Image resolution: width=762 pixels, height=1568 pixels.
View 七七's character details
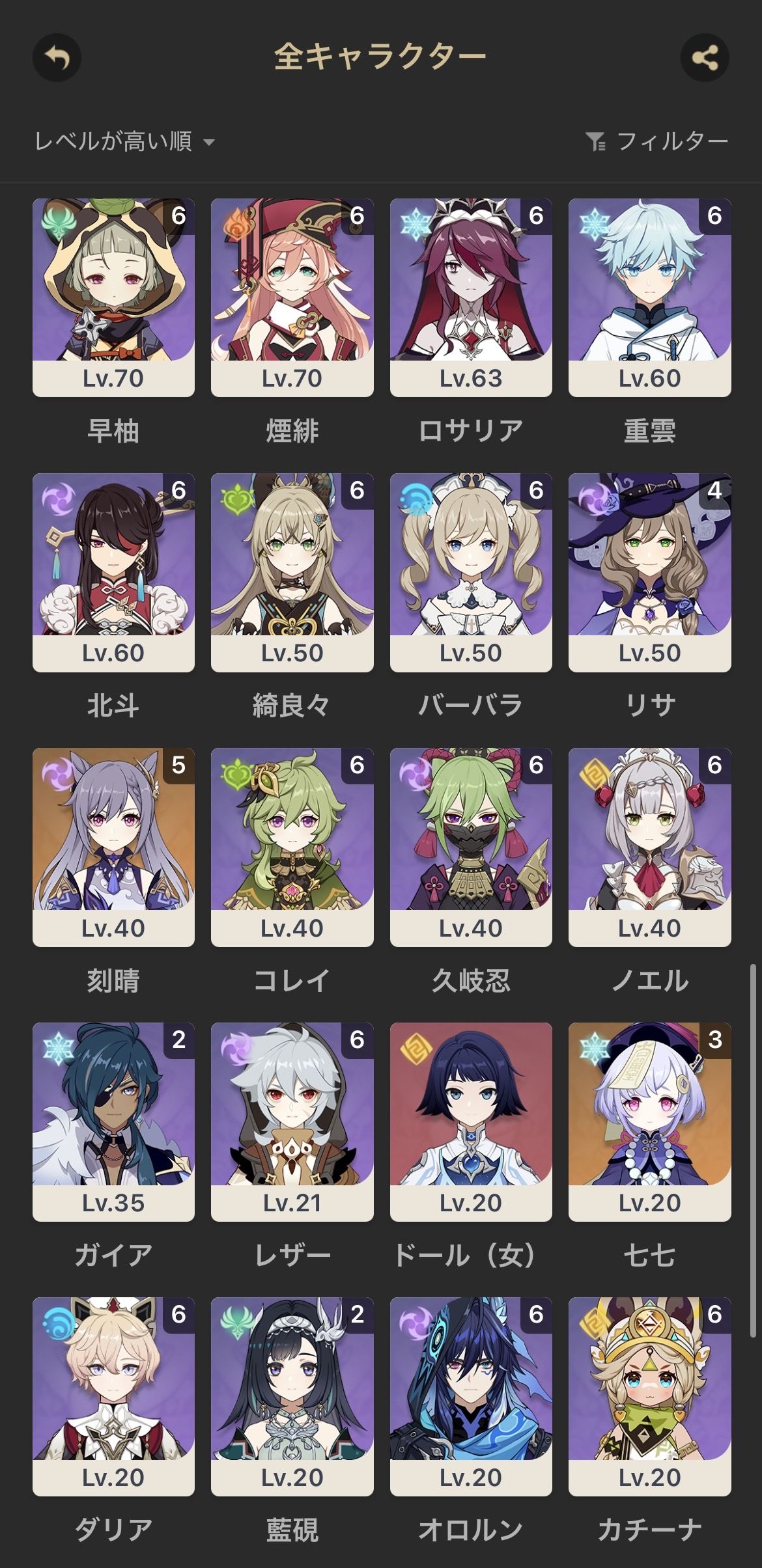coord(649,1121)
